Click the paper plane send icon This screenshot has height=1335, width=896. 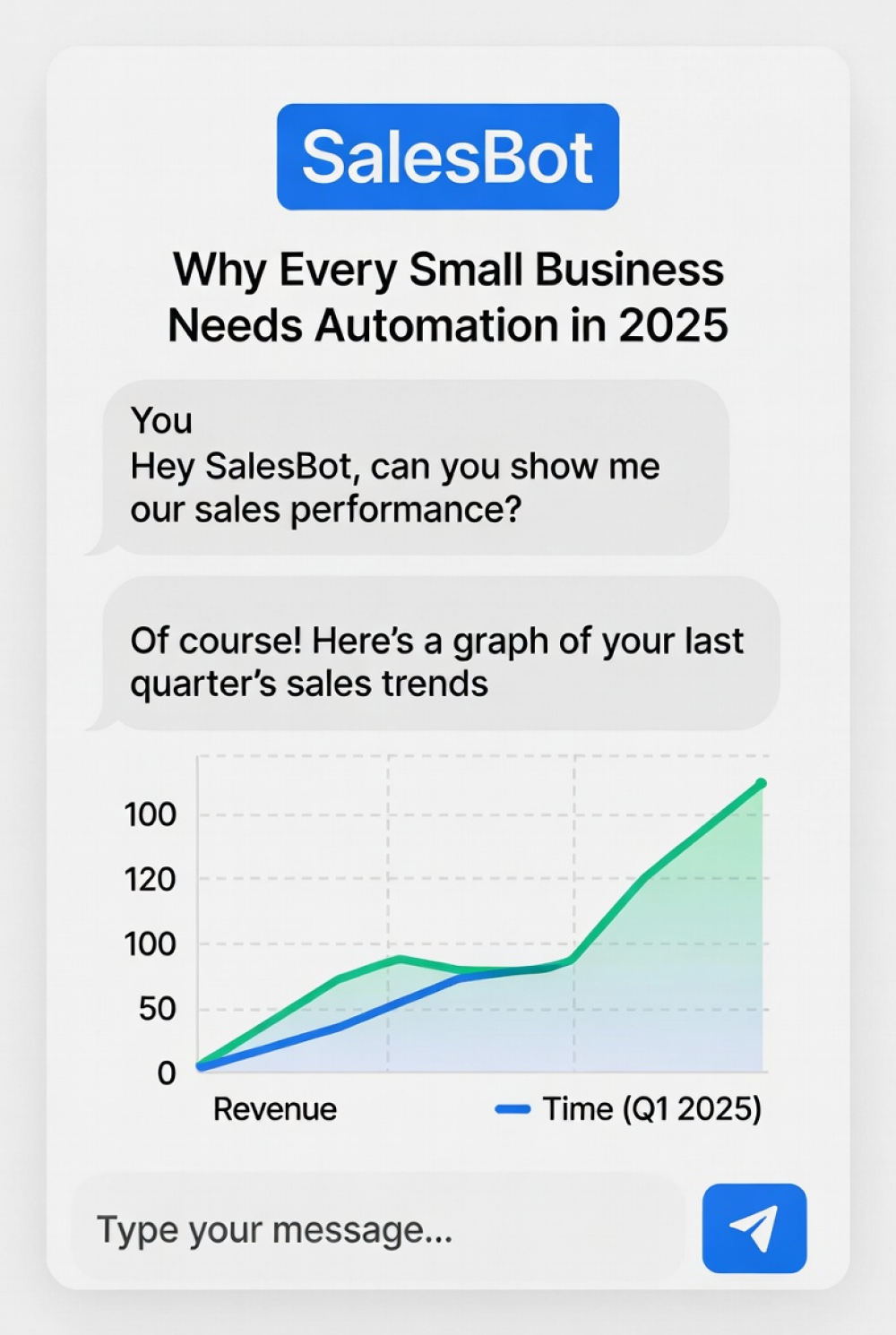(754, 1227)
